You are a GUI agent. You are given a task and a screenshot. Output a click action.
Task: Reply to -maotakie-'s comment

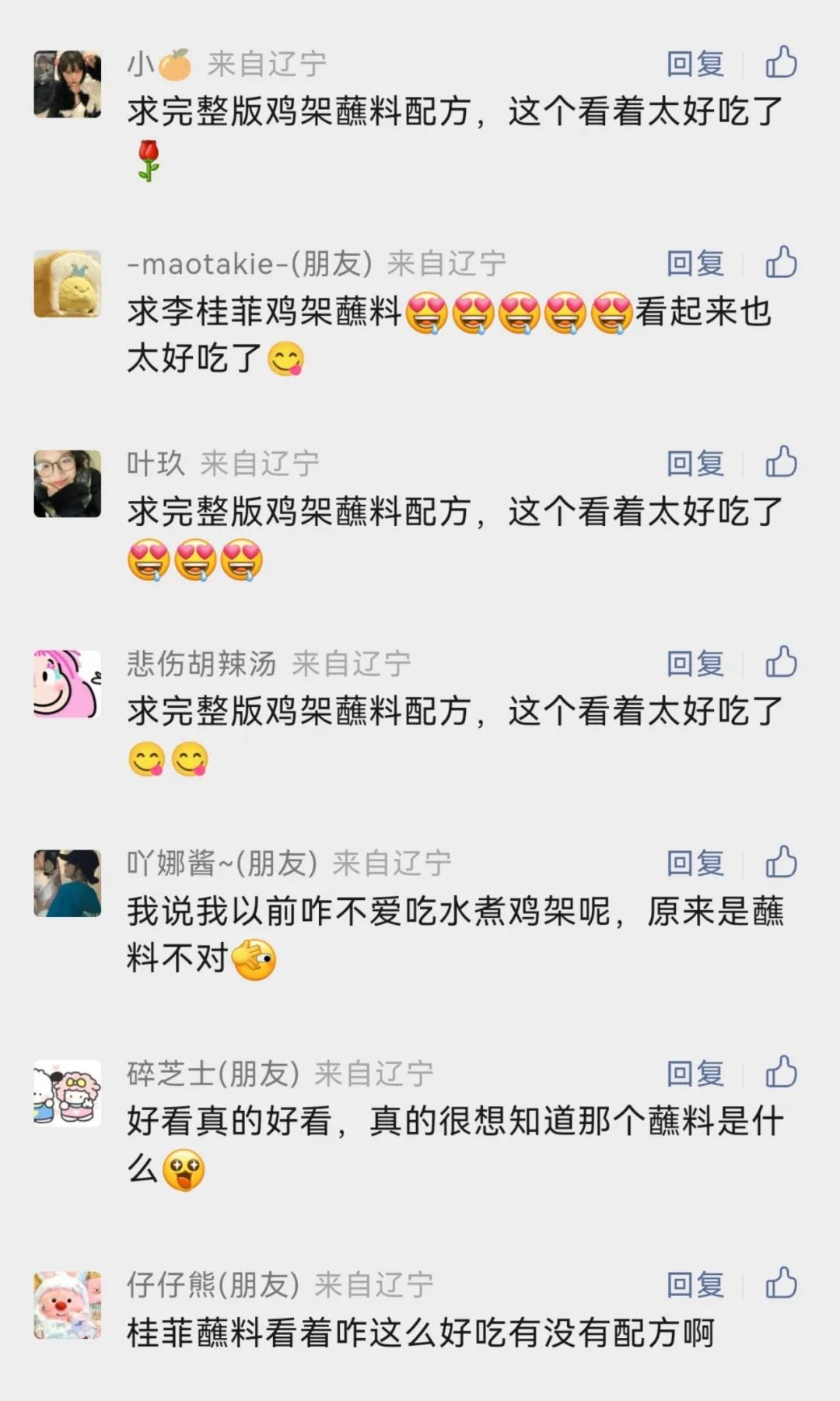point(695,264)
